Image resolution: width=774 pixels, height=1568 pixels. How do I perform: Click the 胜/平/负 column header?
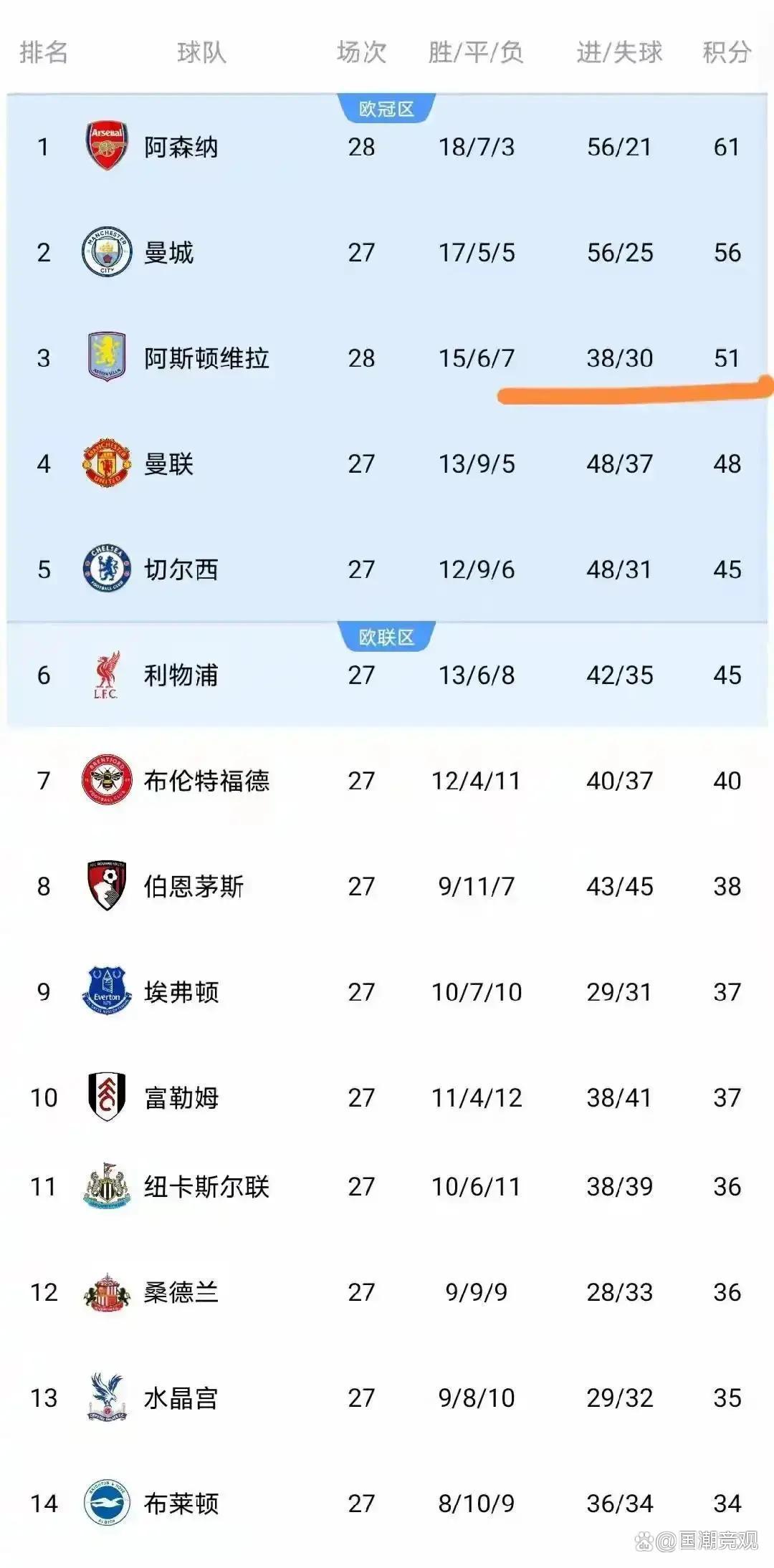pos(477,50)
